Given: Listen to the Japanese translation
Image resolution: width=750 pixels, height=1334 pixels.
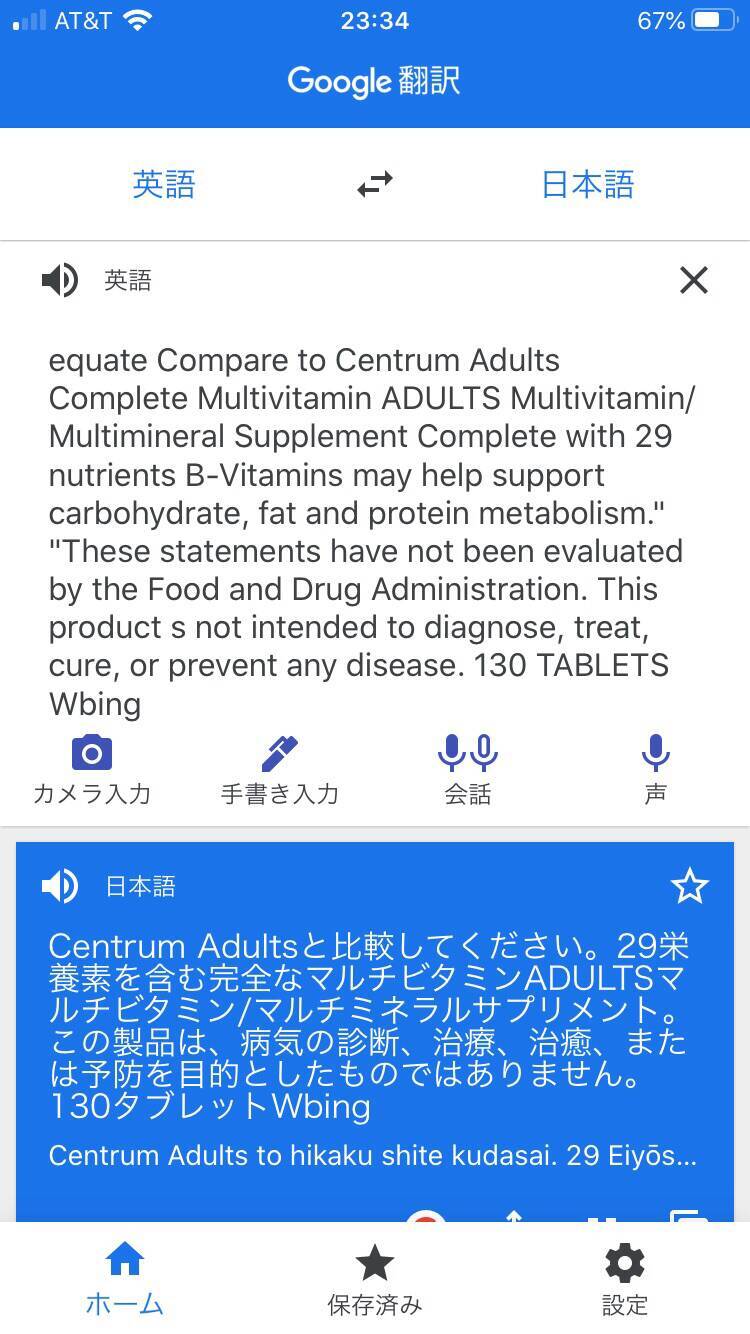Looking at the screenshot, I should (60, 886).
